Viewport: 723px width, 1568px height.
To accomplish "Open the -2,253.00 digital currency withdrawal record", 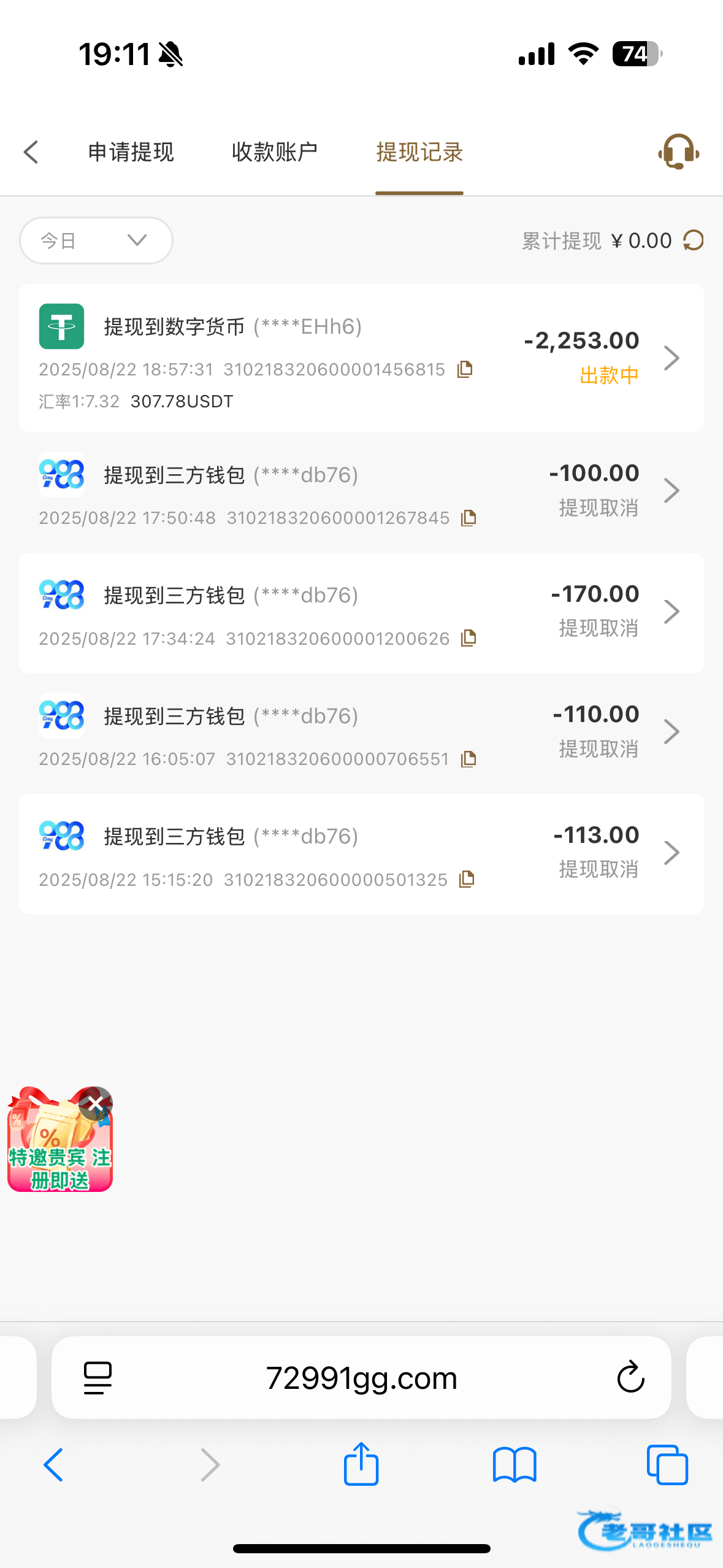I will pyautogui.click(x=671, y=358).
